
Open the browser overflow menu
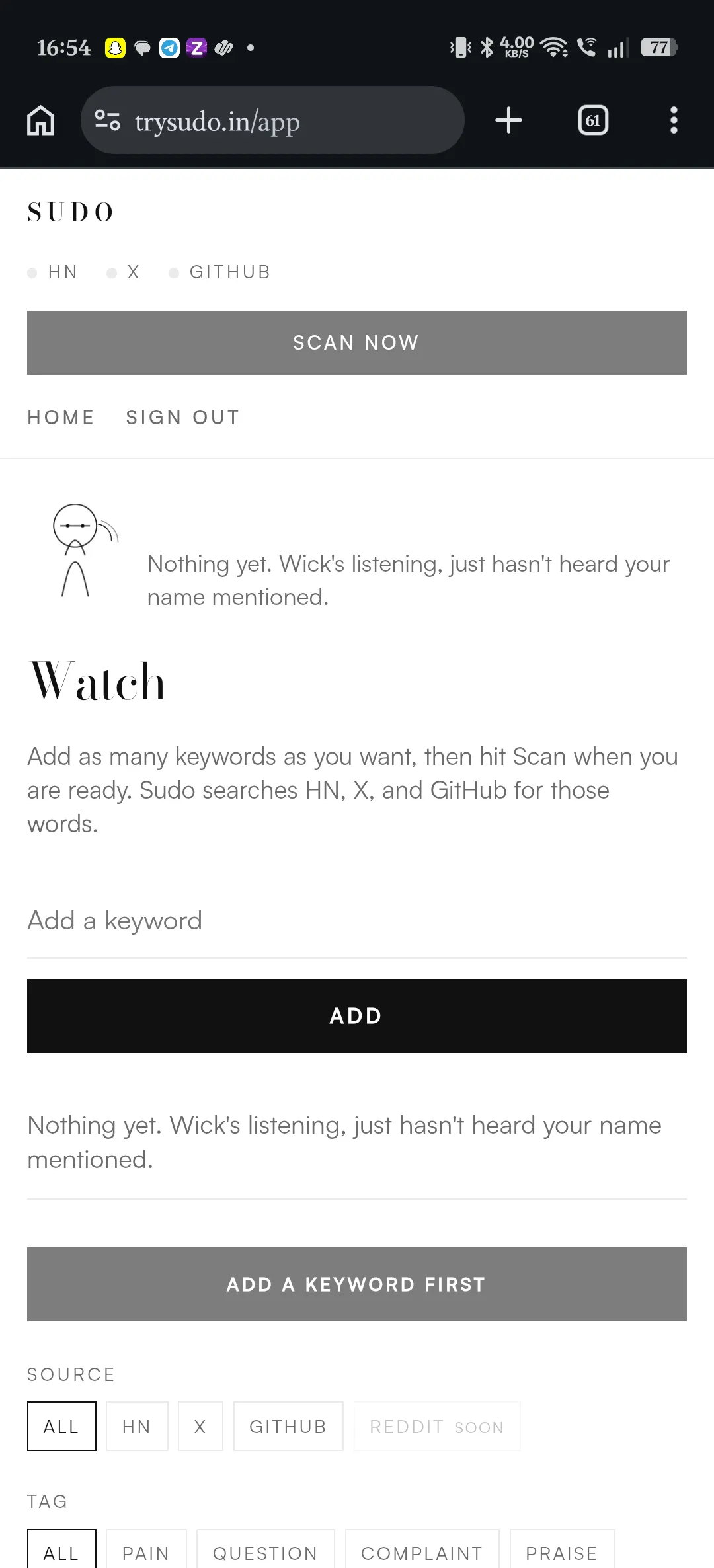(x=674, y=121)
